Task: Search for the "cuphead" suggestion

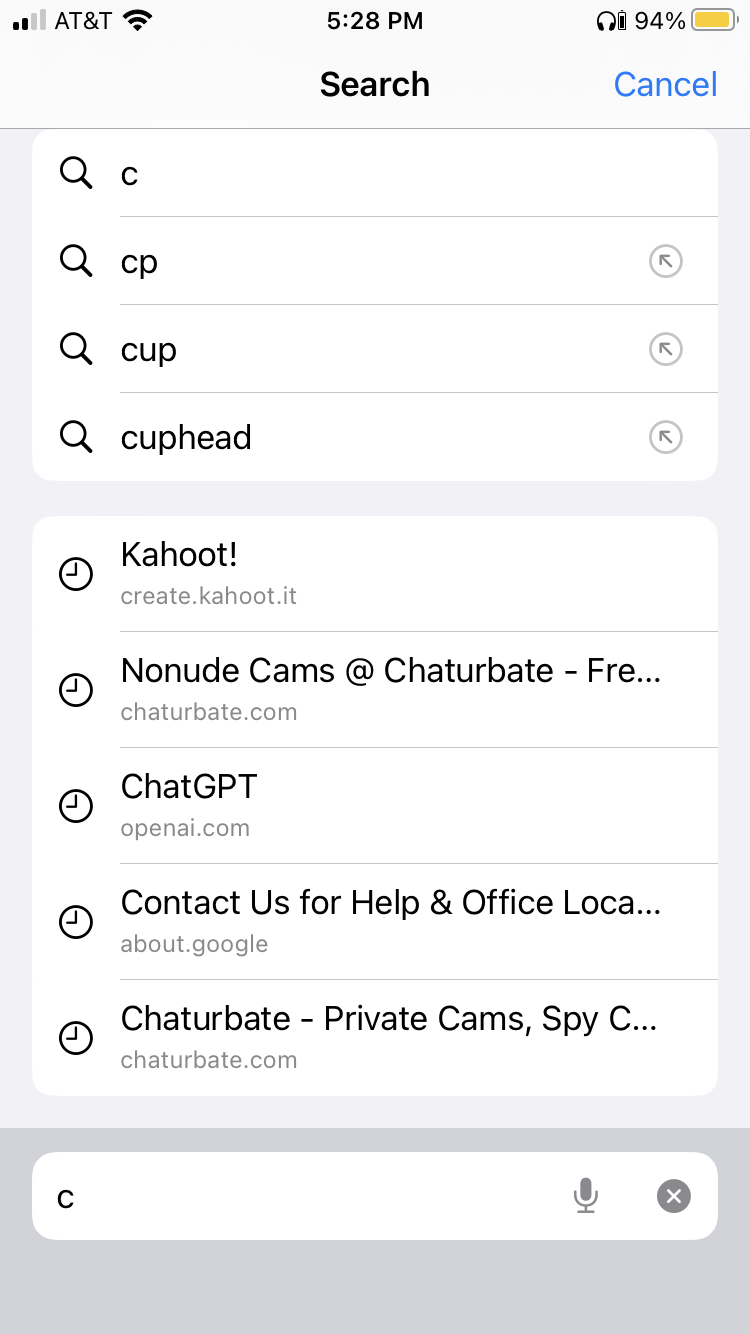Action: click(x=375, y=437)
